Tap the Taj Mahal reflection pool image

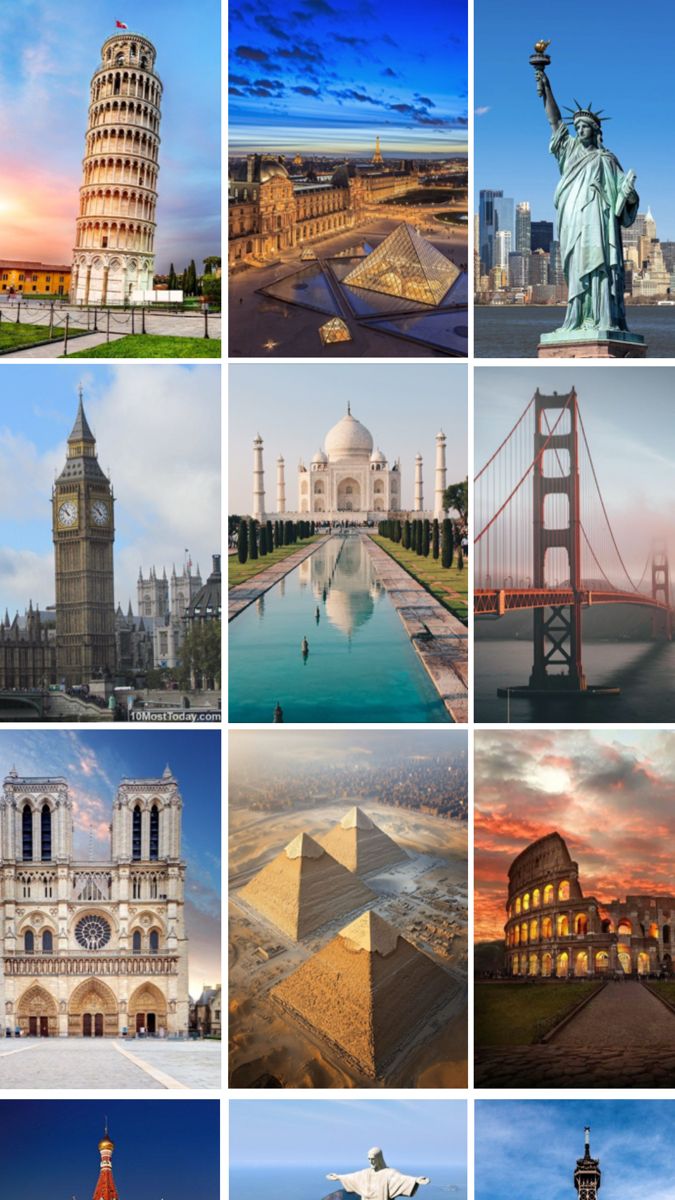pos(348,543)
